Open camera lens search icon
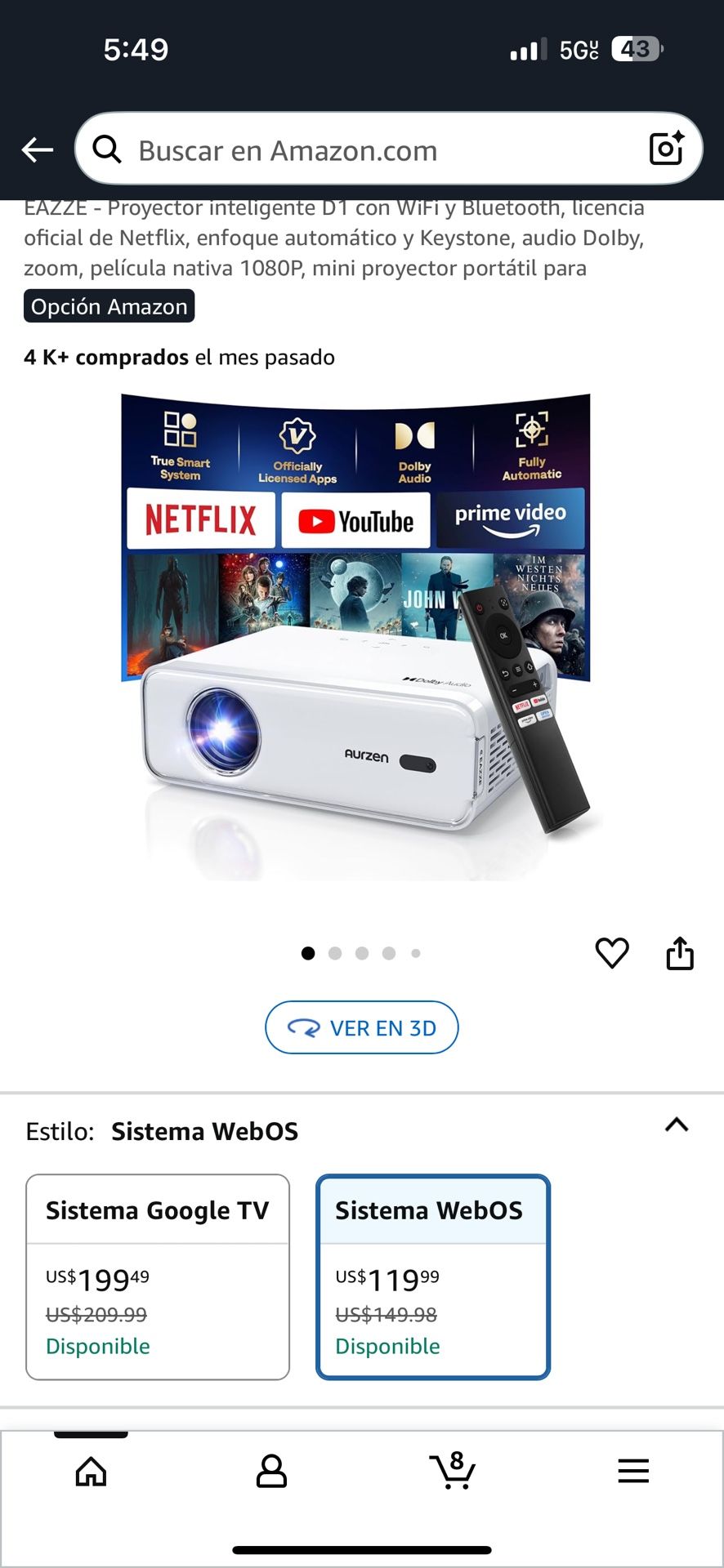 click(666, 149)
